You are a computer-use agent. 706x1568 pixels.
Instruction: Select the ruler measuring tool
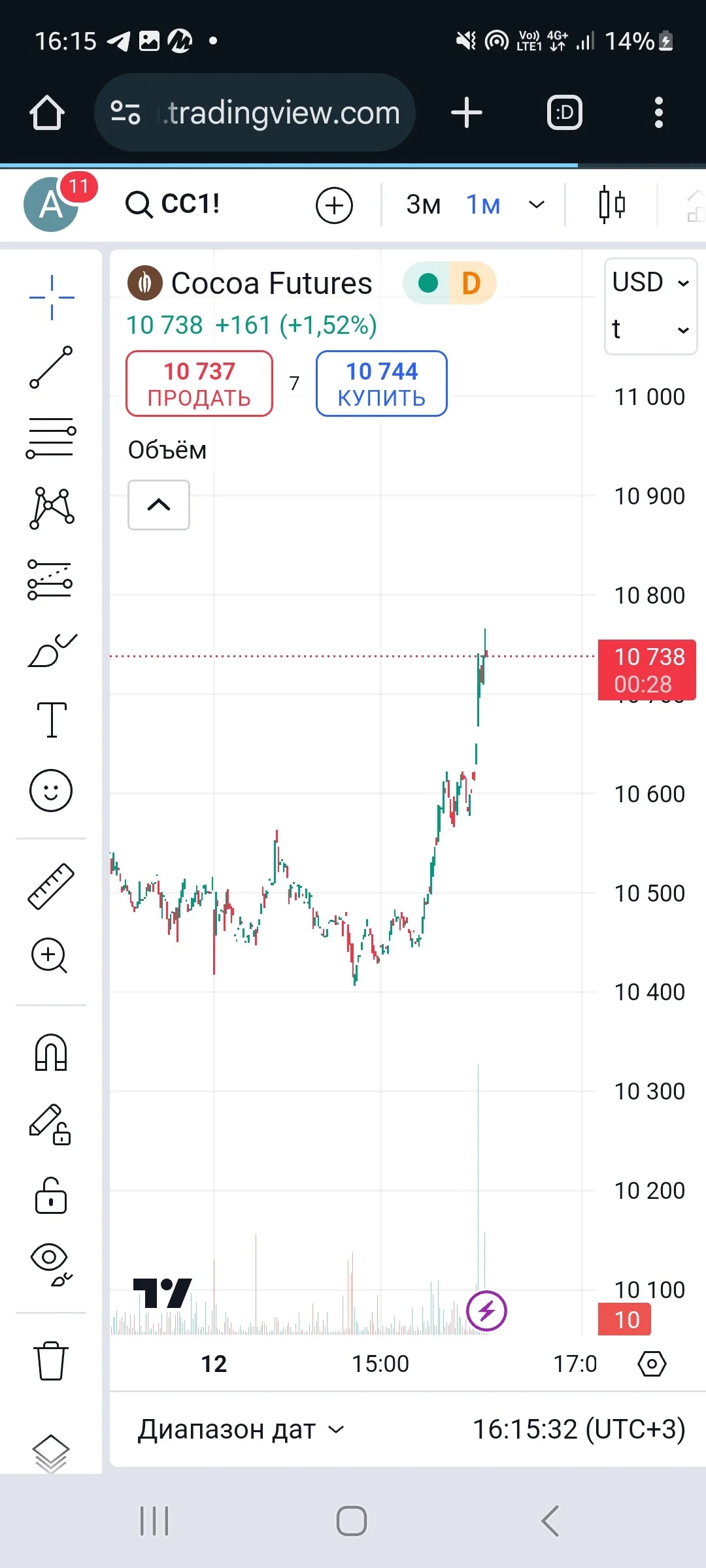[x=51, y=887]
